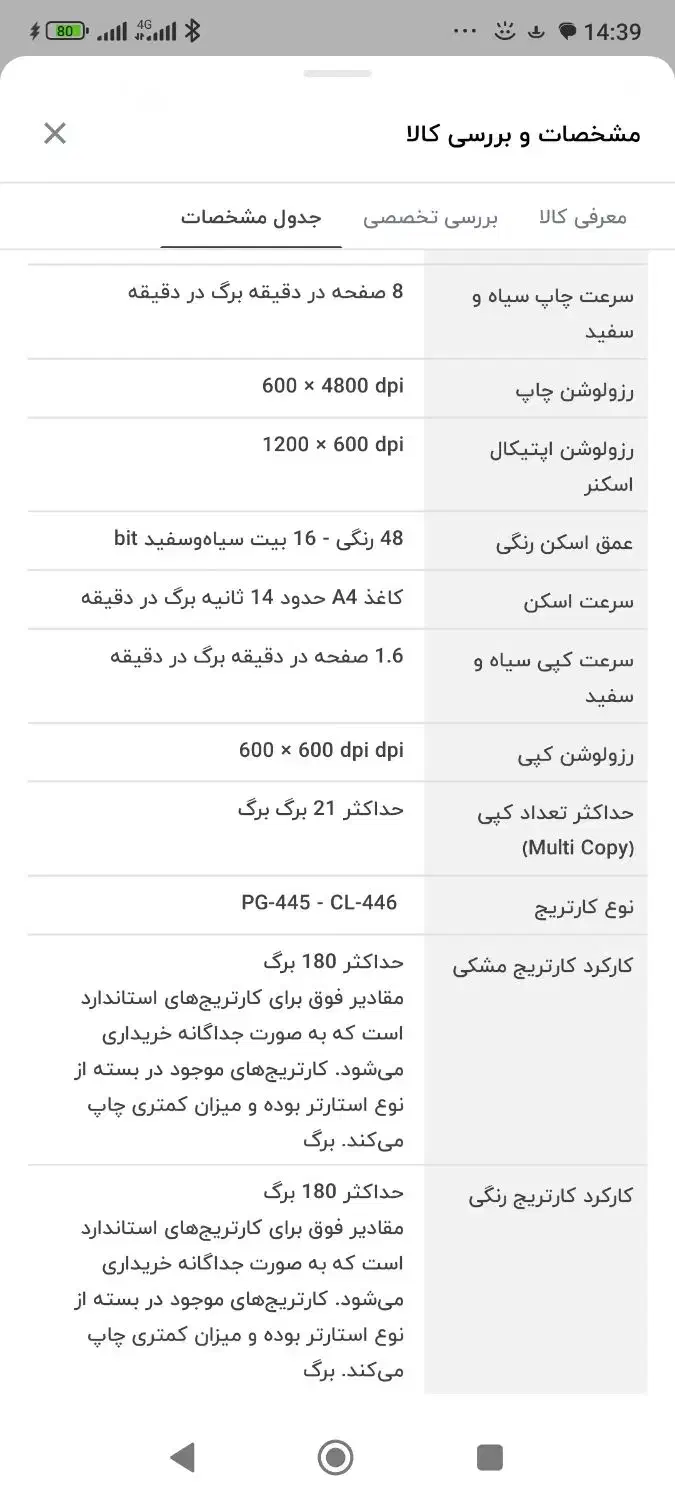Open the recent apps view

pos(489,1457)
